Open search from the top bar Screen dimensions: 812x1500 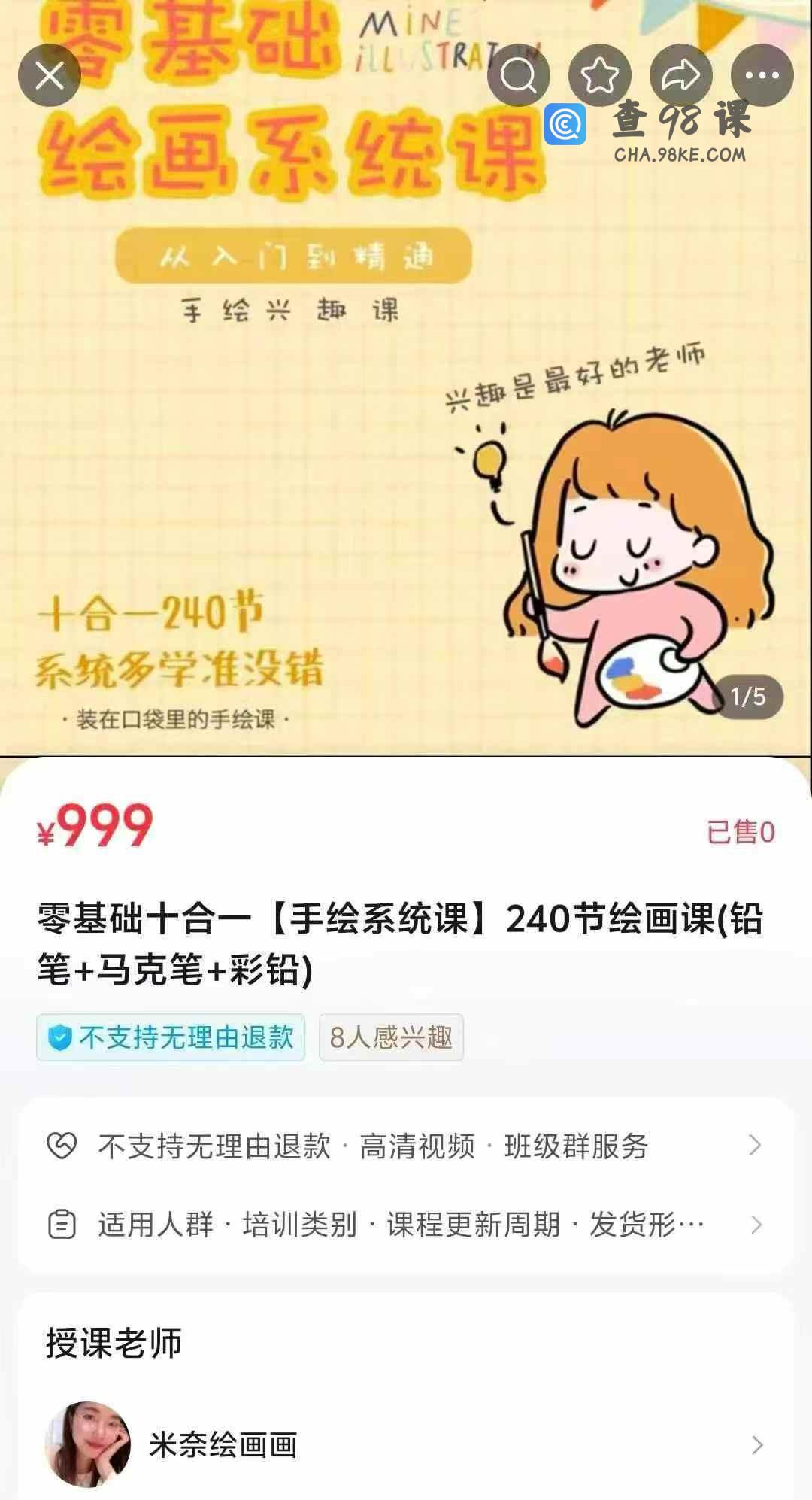pos(519,75)
